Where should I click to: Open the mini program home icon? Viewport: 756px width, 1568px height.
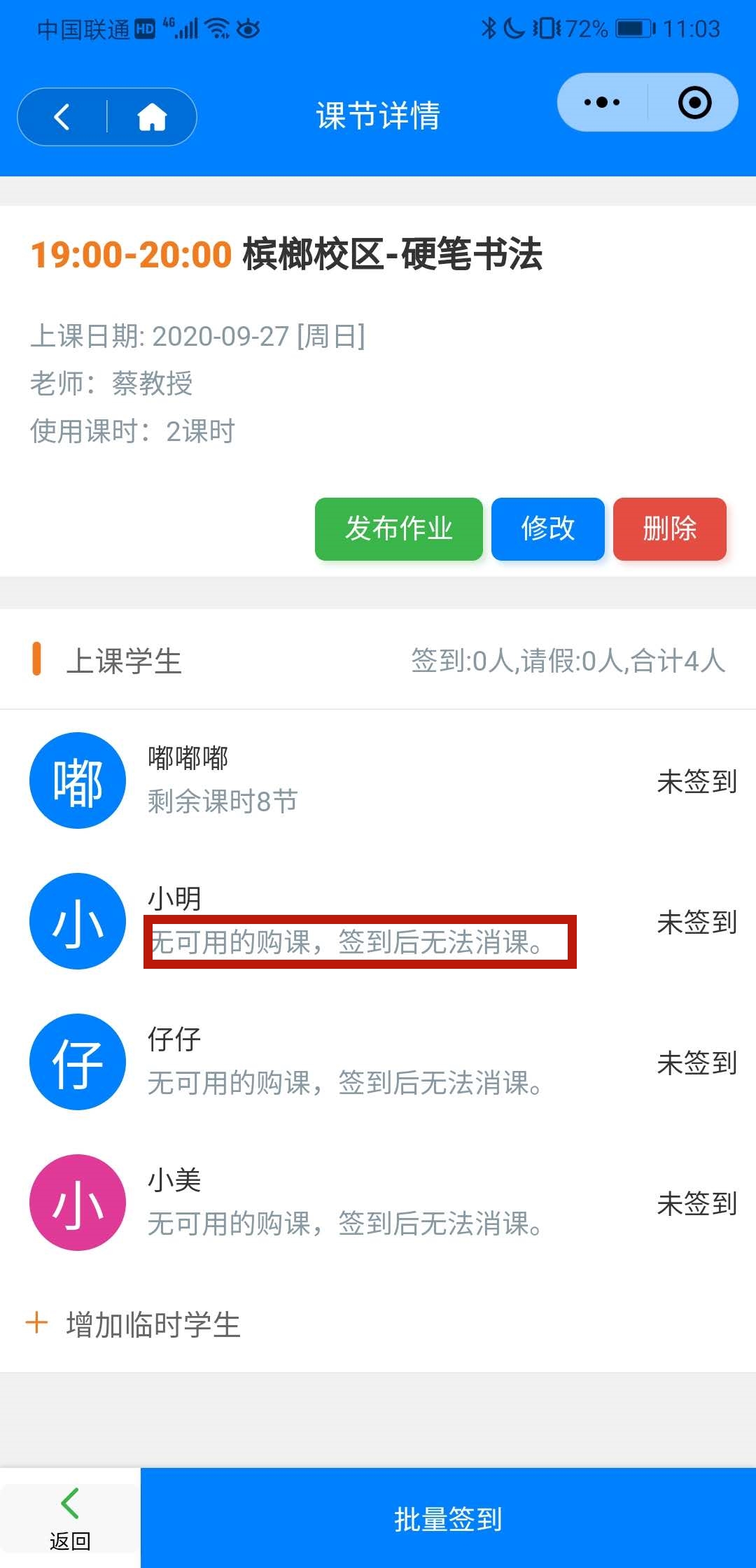click(152, 117)
